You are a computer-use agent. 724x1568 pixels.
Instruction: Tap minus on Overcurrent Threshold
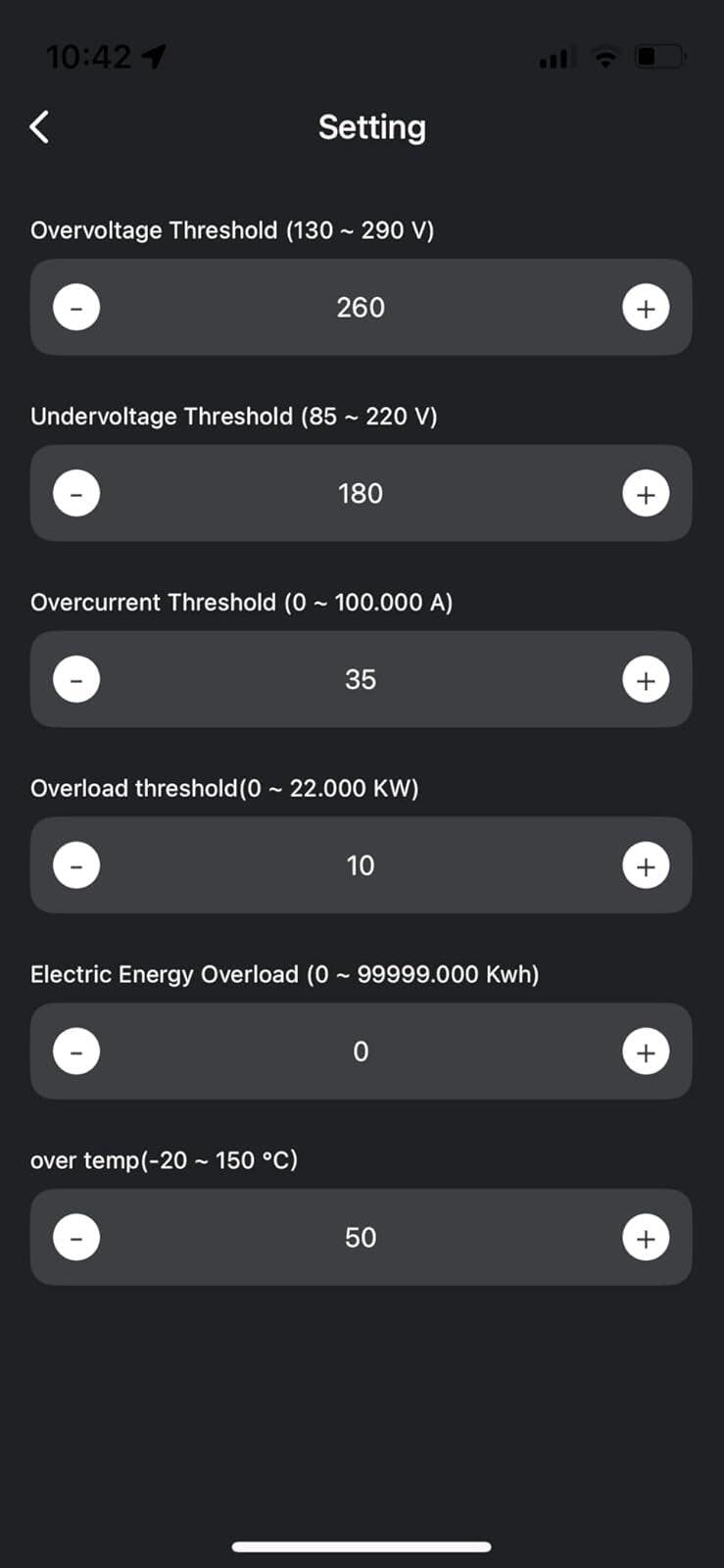[76, 679]
